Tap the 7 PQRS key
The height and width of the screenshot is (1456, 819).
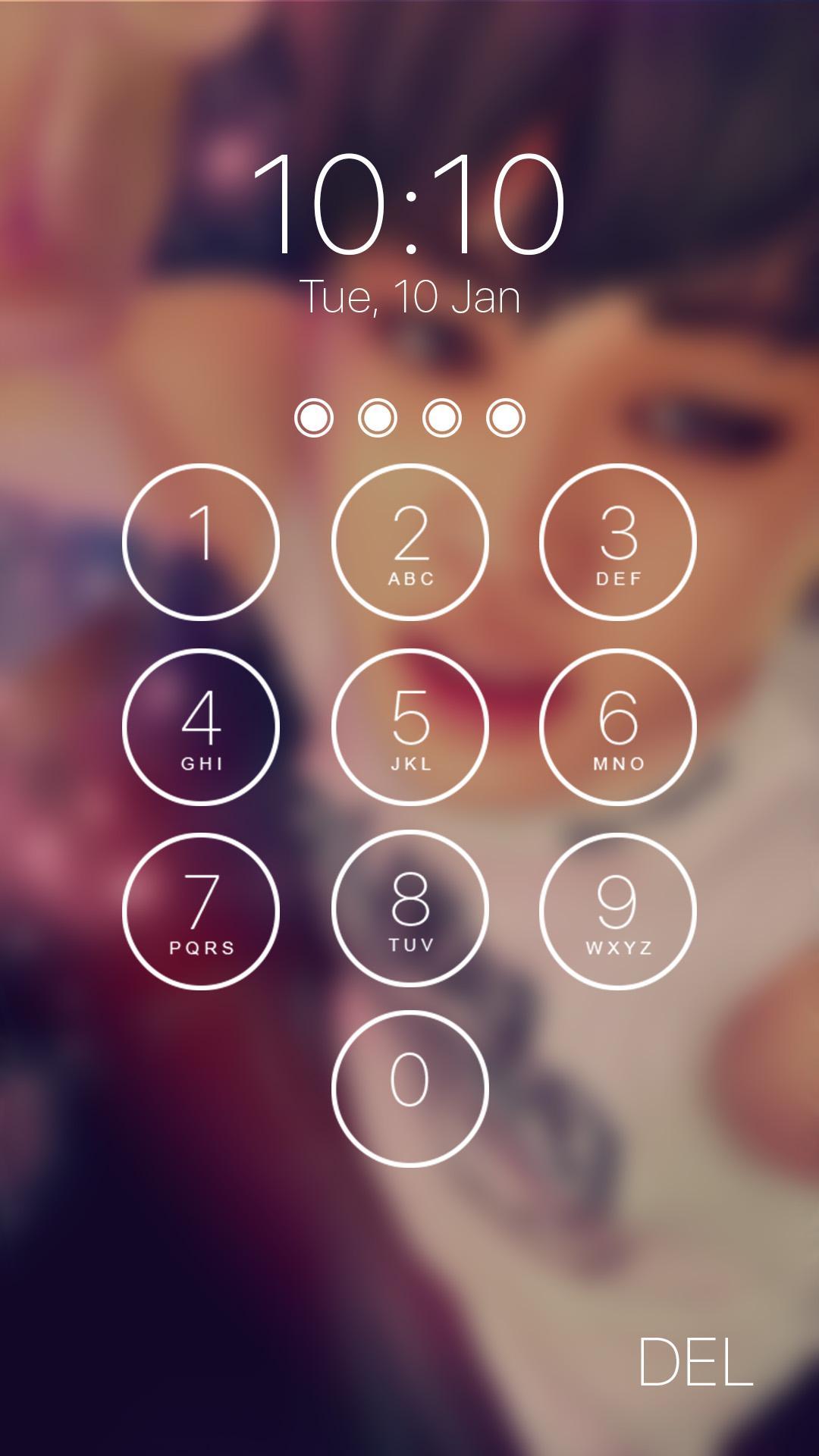(x=201, y=911)
